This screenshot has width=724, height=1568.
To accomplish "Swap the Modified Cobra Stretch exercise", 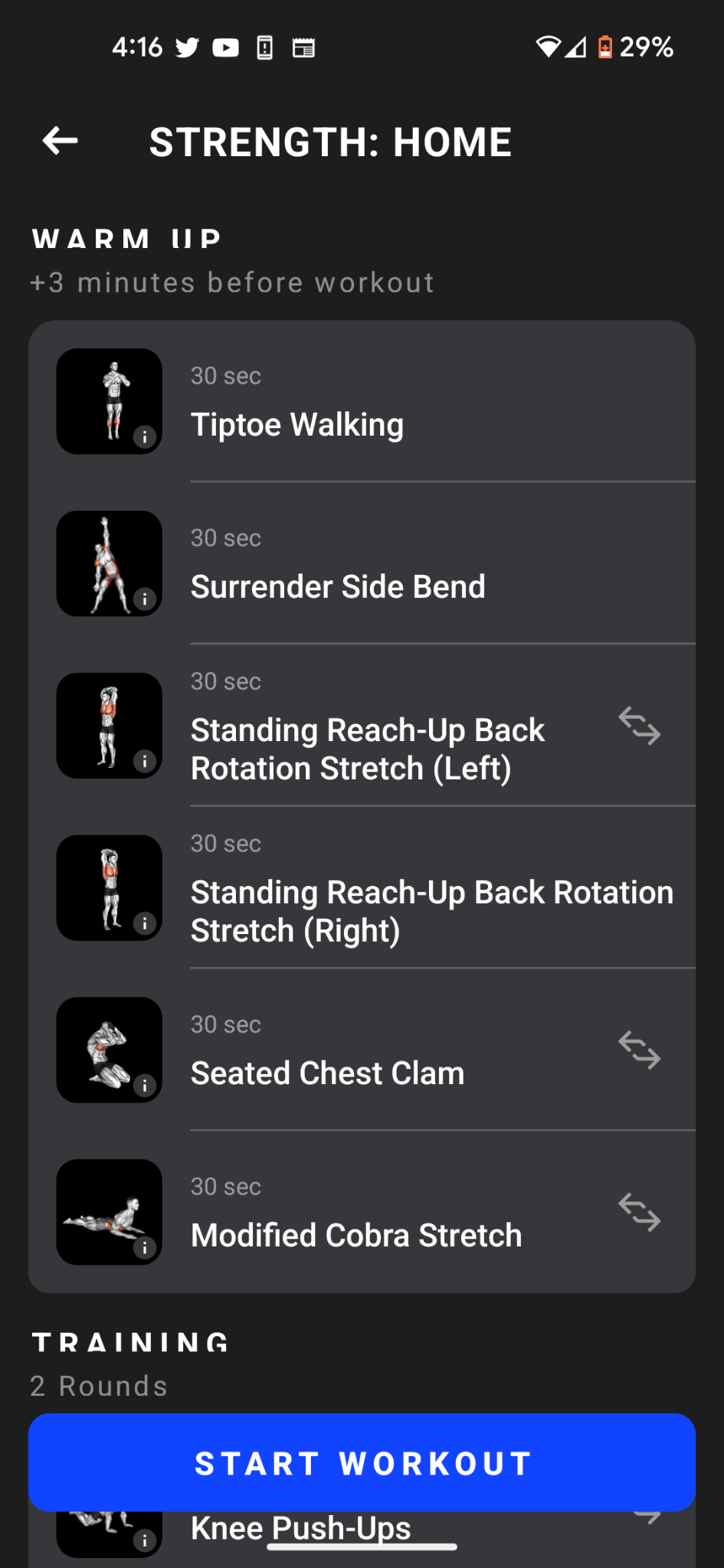I will point(640,1212).
